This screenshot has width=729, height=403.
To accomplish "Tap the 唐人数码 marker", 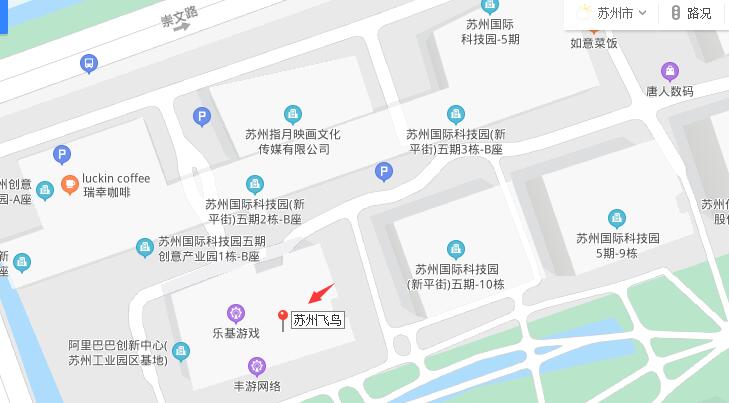I will coord(669,71).
